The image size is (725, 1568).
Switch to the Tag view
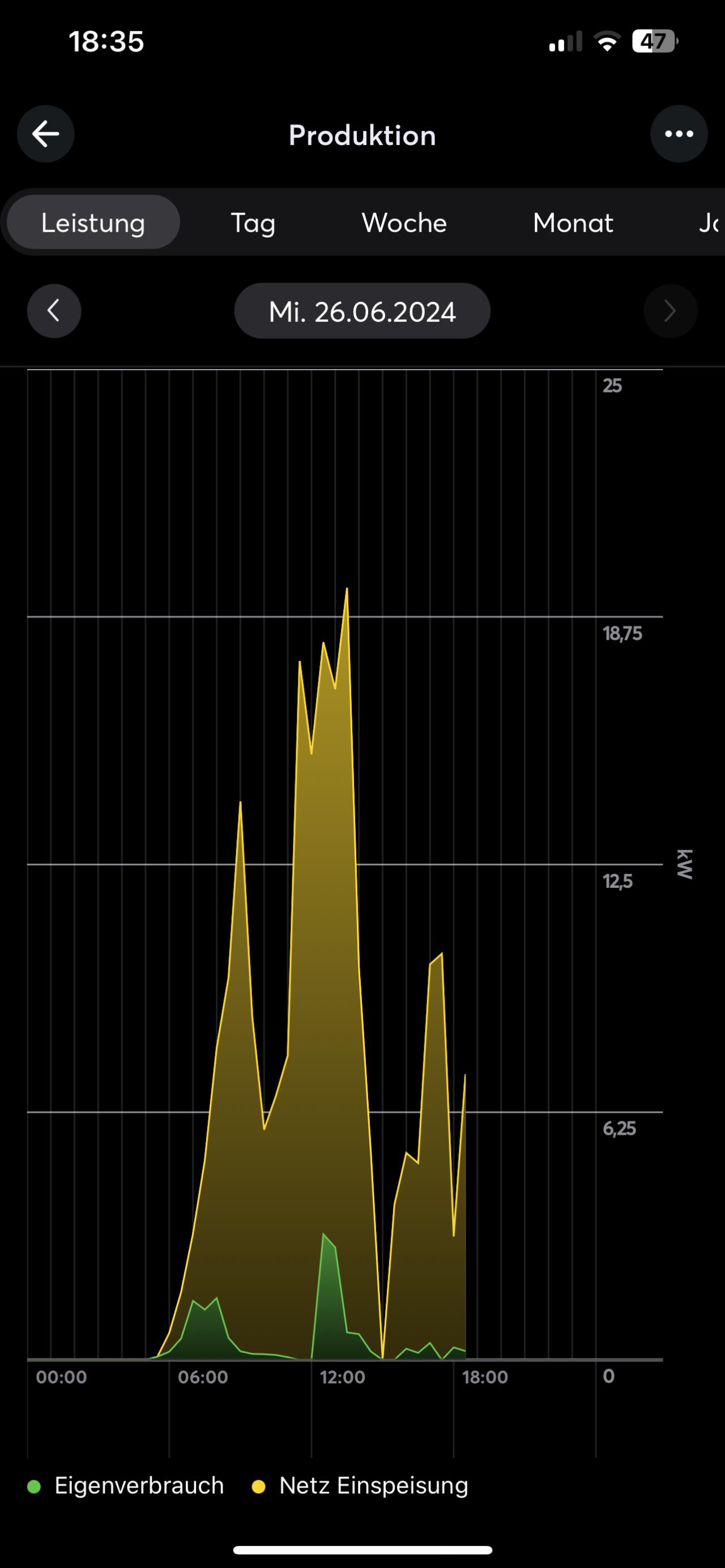[x=253, y=222]
